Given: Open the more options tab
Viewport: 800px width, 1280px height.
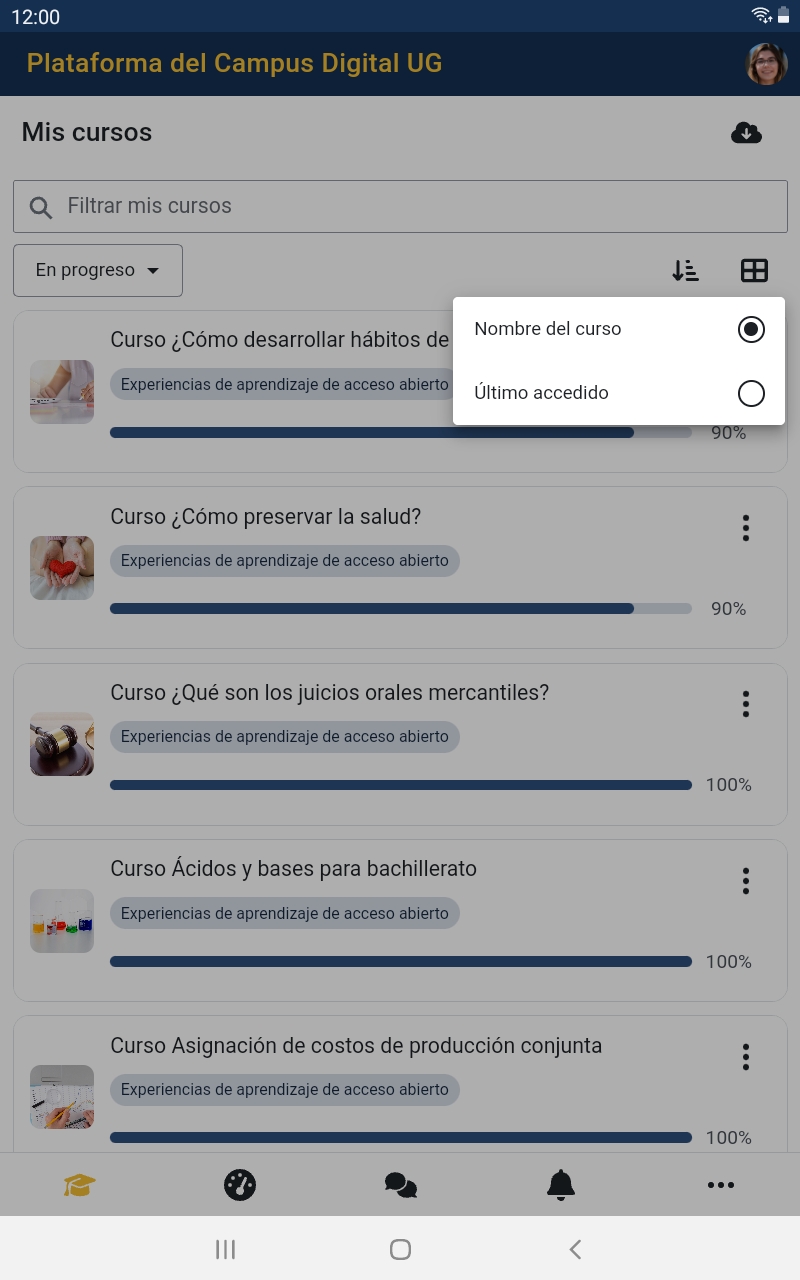Looking at the screenshot, I should (721, 1185).
